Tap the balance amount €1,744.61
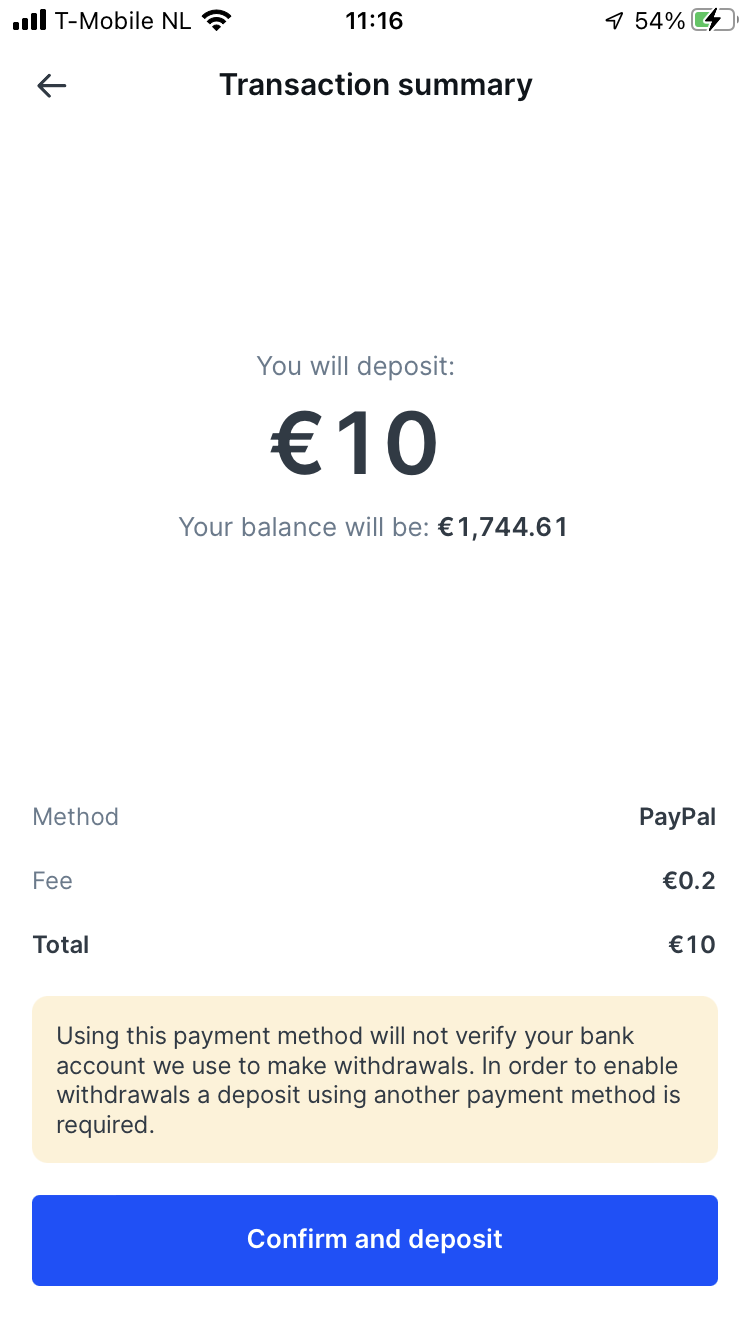Viewport: 750px width, 1334px height. (503, 527)
